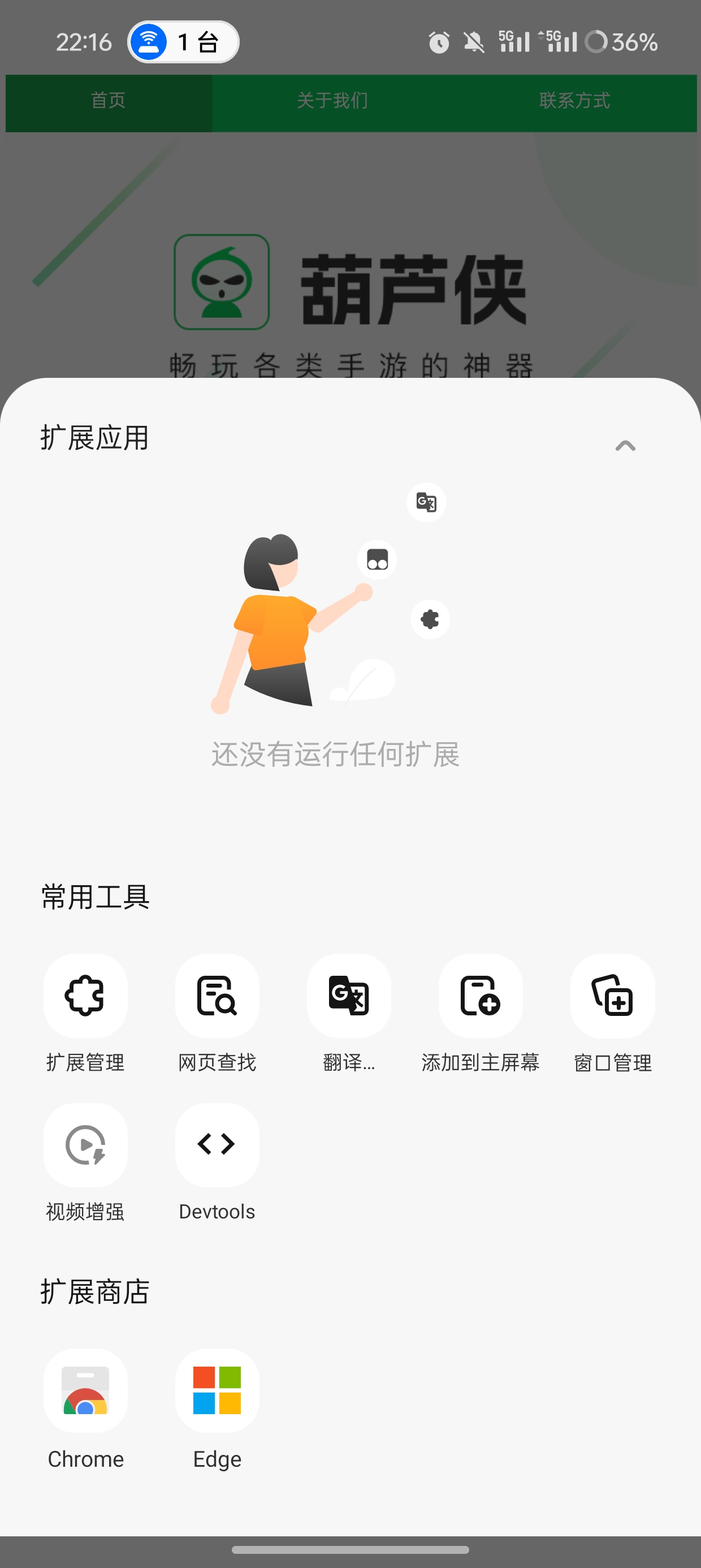Collapse the 扩展应用 panel with the chevron
Screen dimensions: 701x1568
pos(625,446)
